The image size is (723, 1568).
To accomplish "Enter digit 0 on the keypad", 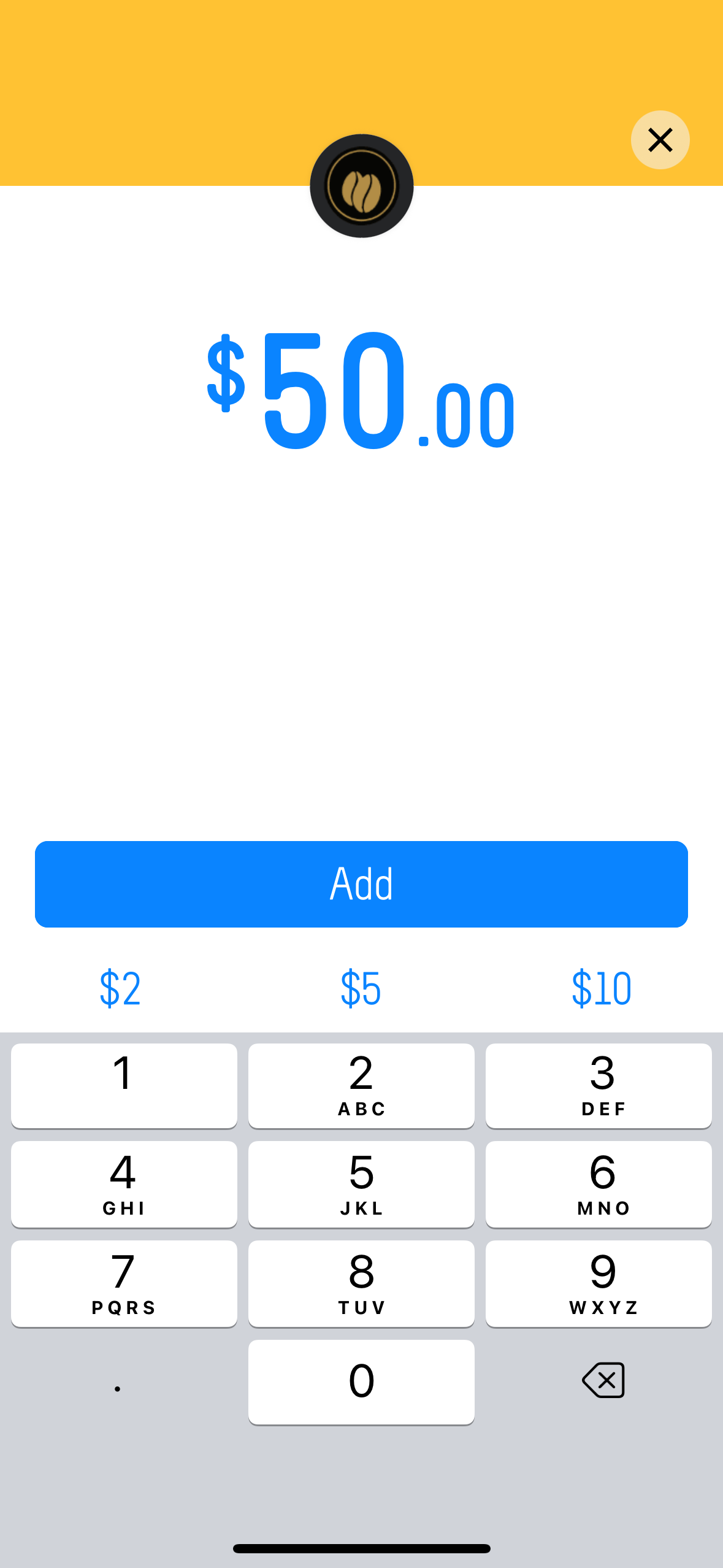I will (x=361, y=1382).
